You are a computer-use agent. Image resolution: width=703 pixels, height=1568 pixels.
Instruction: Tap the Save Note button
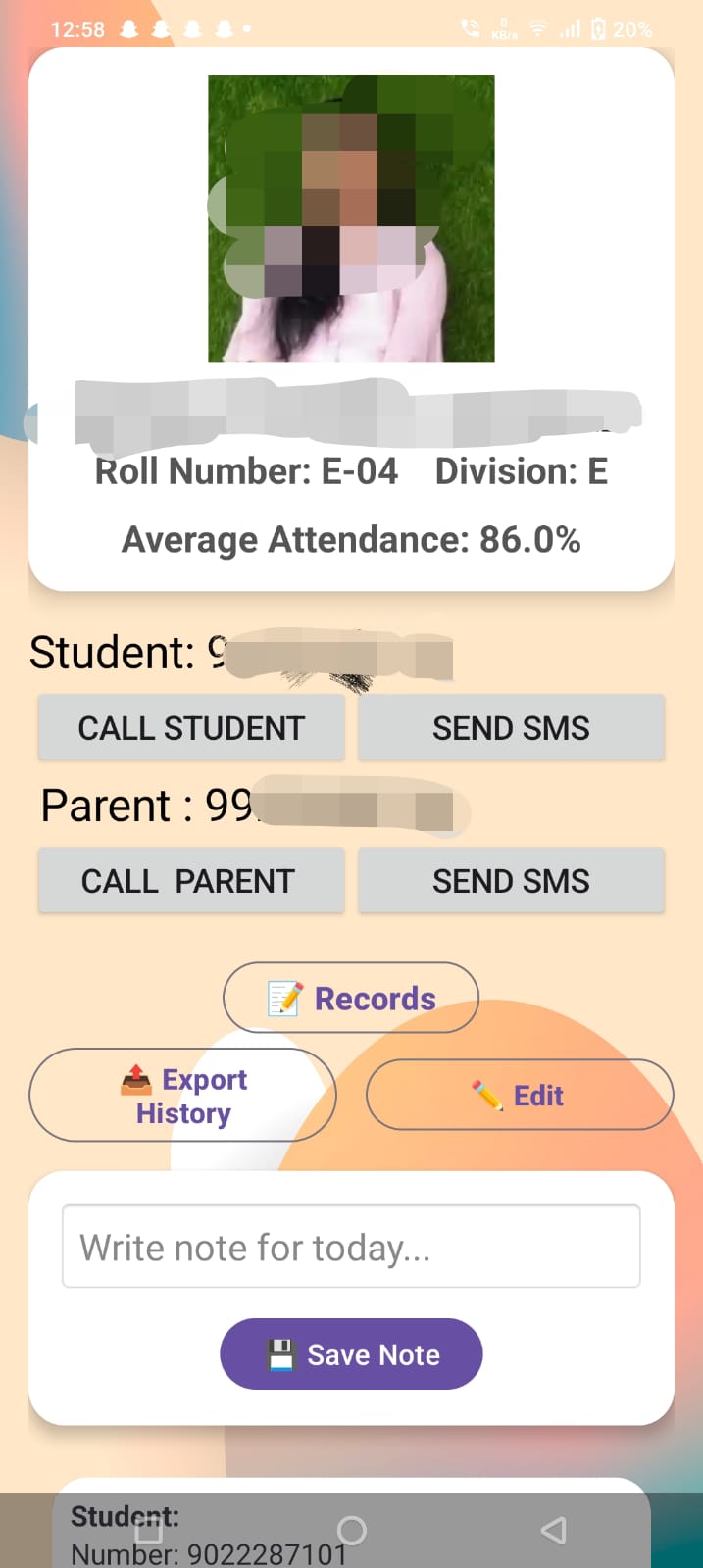(351, 1354)
